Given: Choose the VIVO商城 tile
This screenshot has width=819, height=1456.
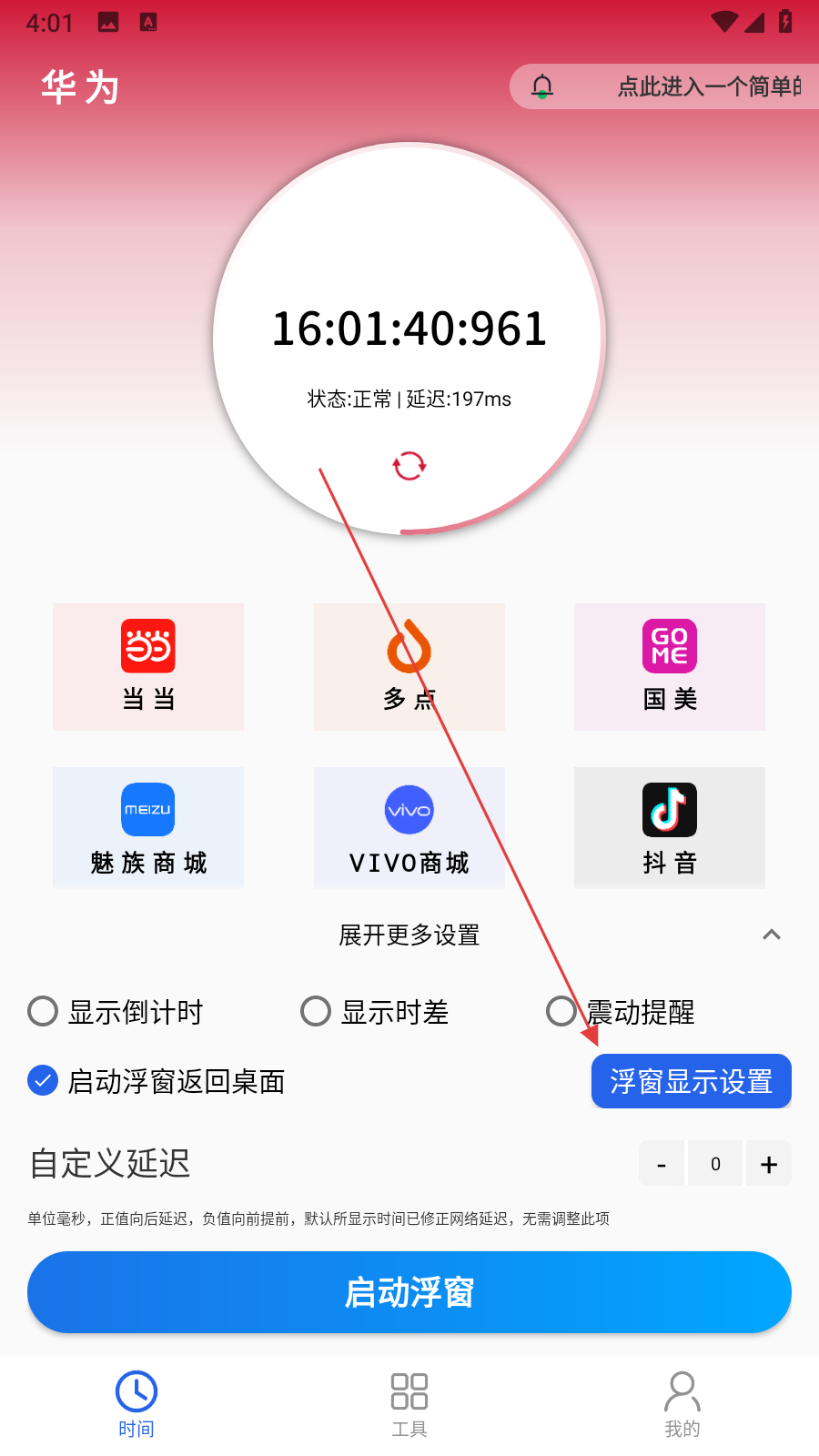Looking at the screenshot, I should (x=409, y=827).
